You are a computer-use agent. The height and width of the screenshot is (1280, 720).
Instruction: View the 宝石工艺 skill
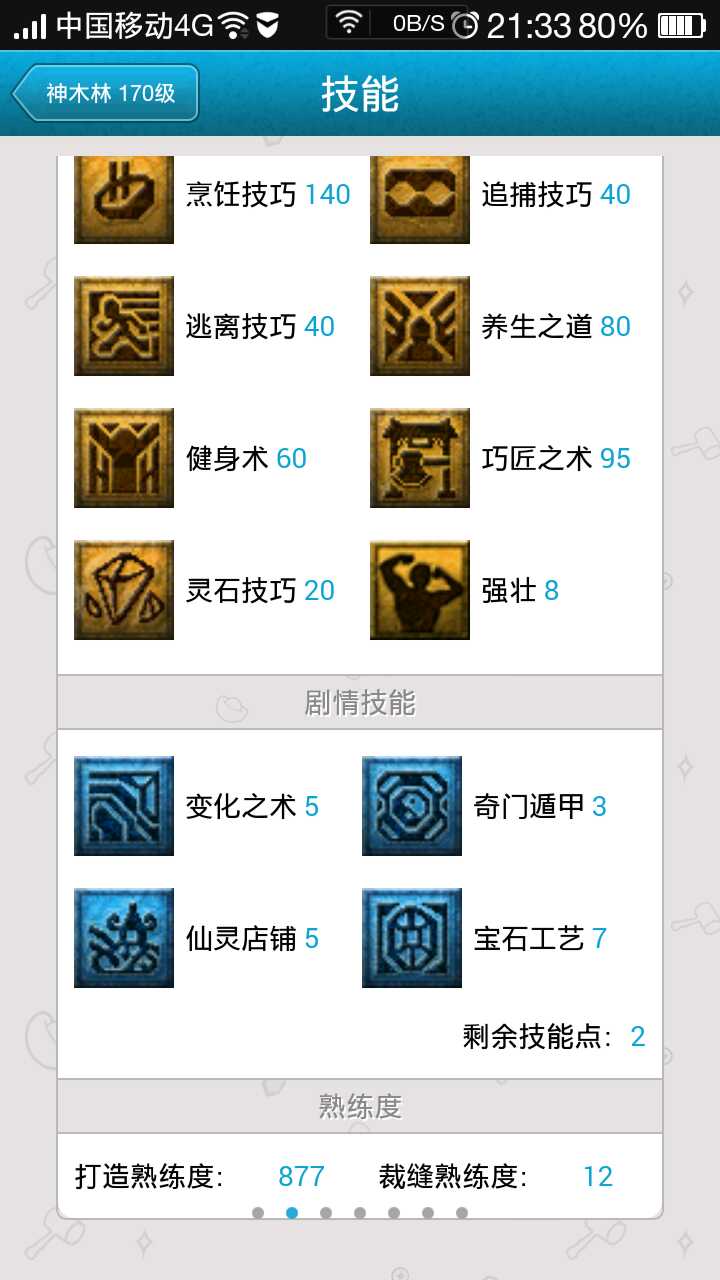pyautogui.click(x=412, y=938)
